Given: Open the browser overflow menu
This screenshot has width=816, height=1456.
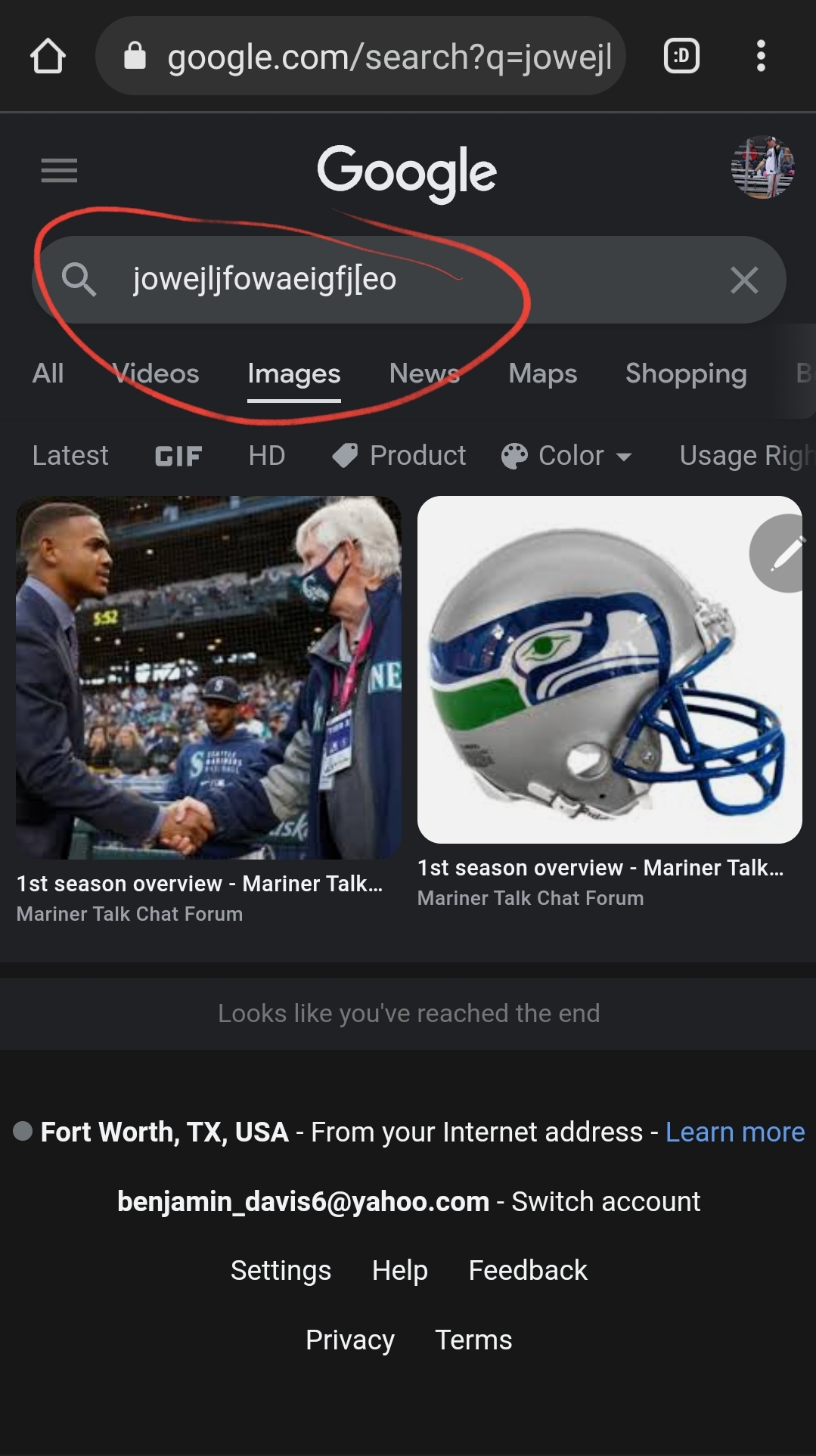Looking at the screenshot, I should [761, 56].
